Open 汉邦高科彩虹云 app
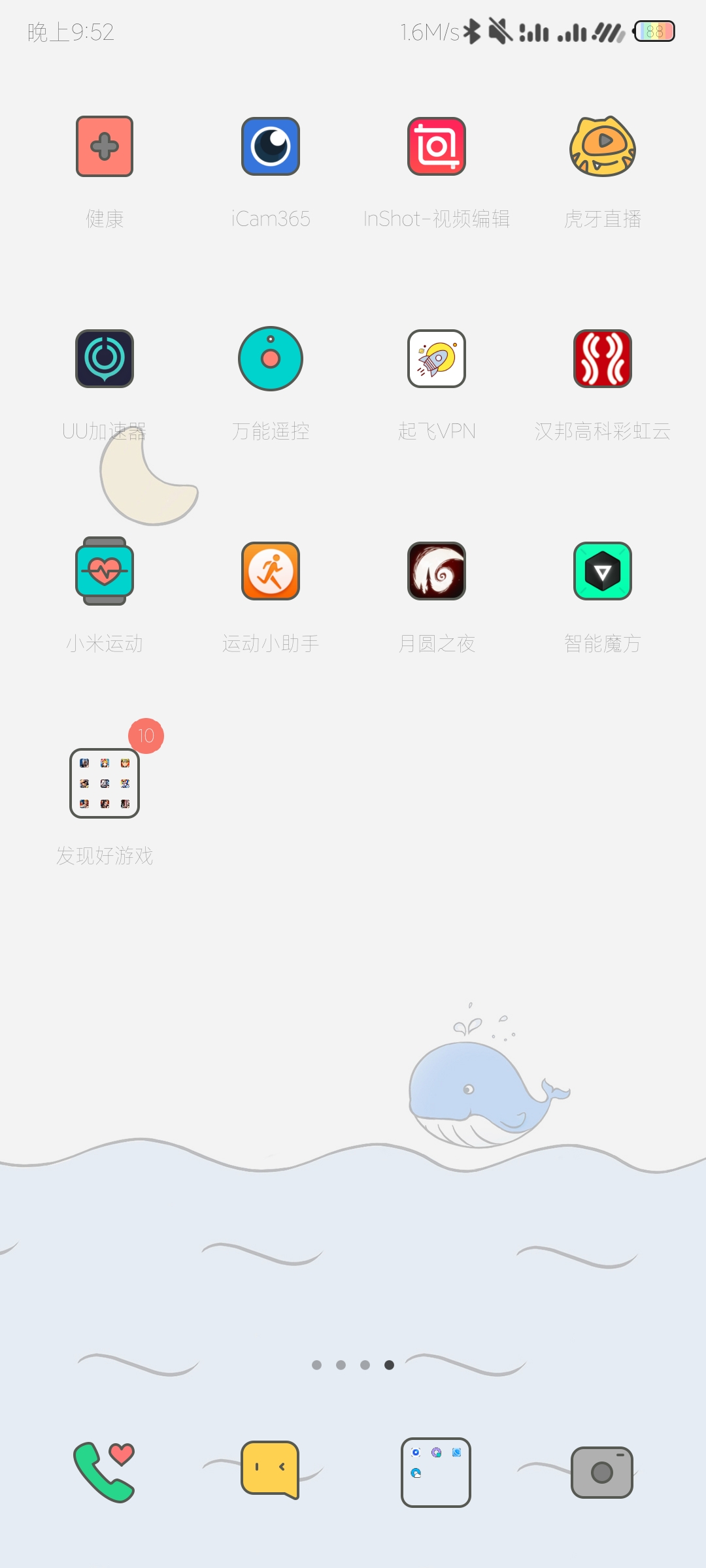 (602, 359)
